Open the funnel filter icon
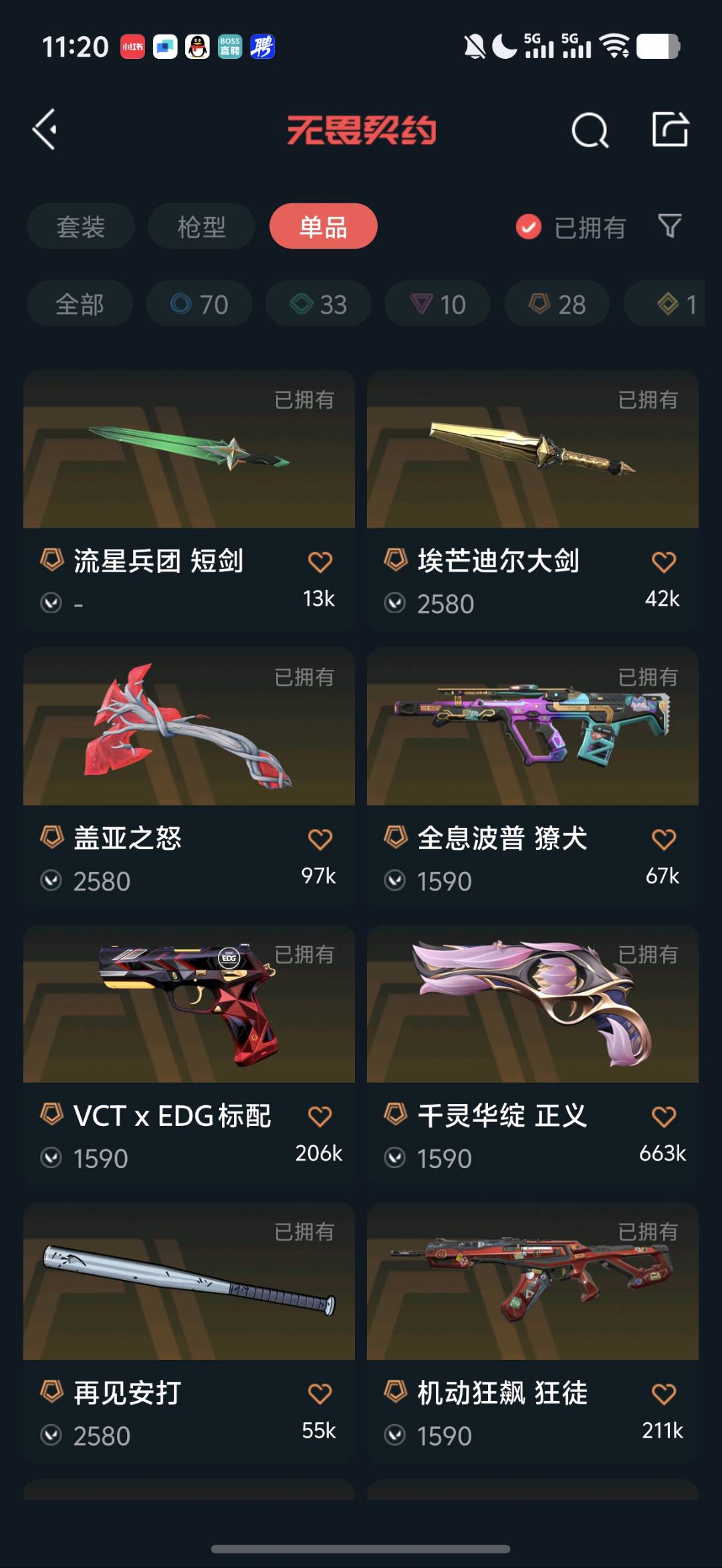This screenshot has height=1568, width=722. point(670,227)
